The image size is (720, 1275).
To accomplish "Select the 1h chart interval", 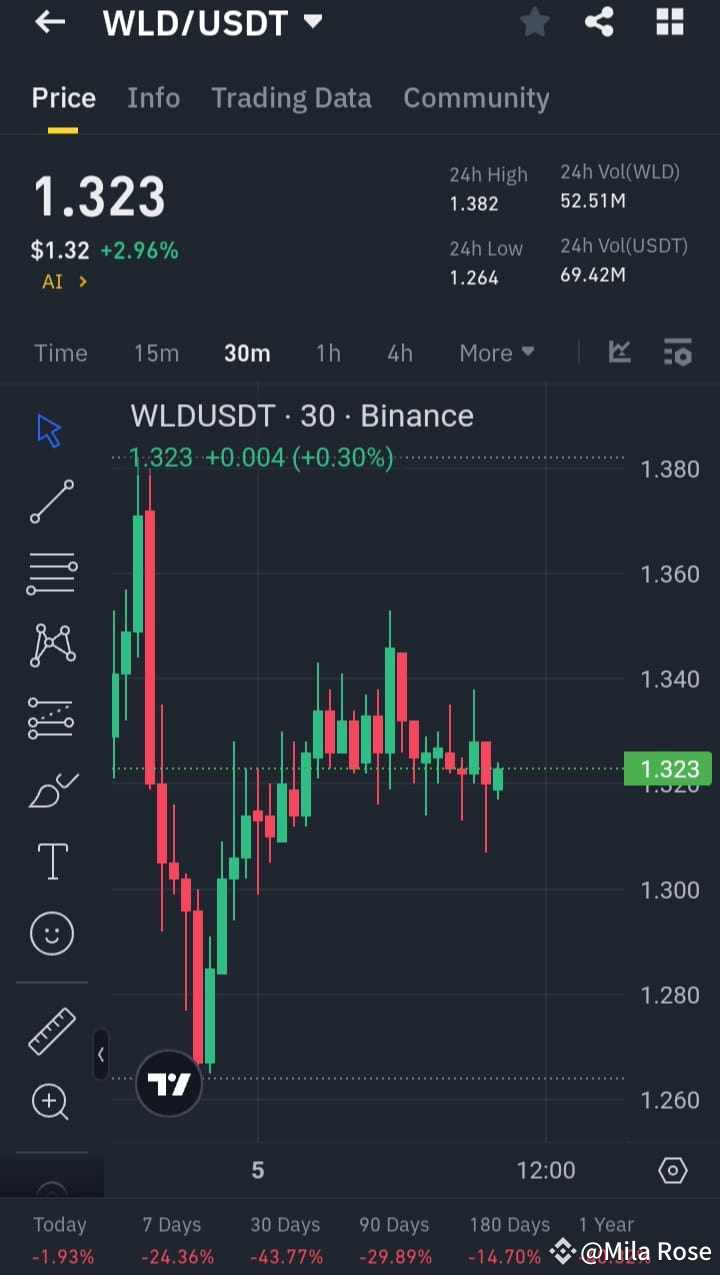I will 328,352.
